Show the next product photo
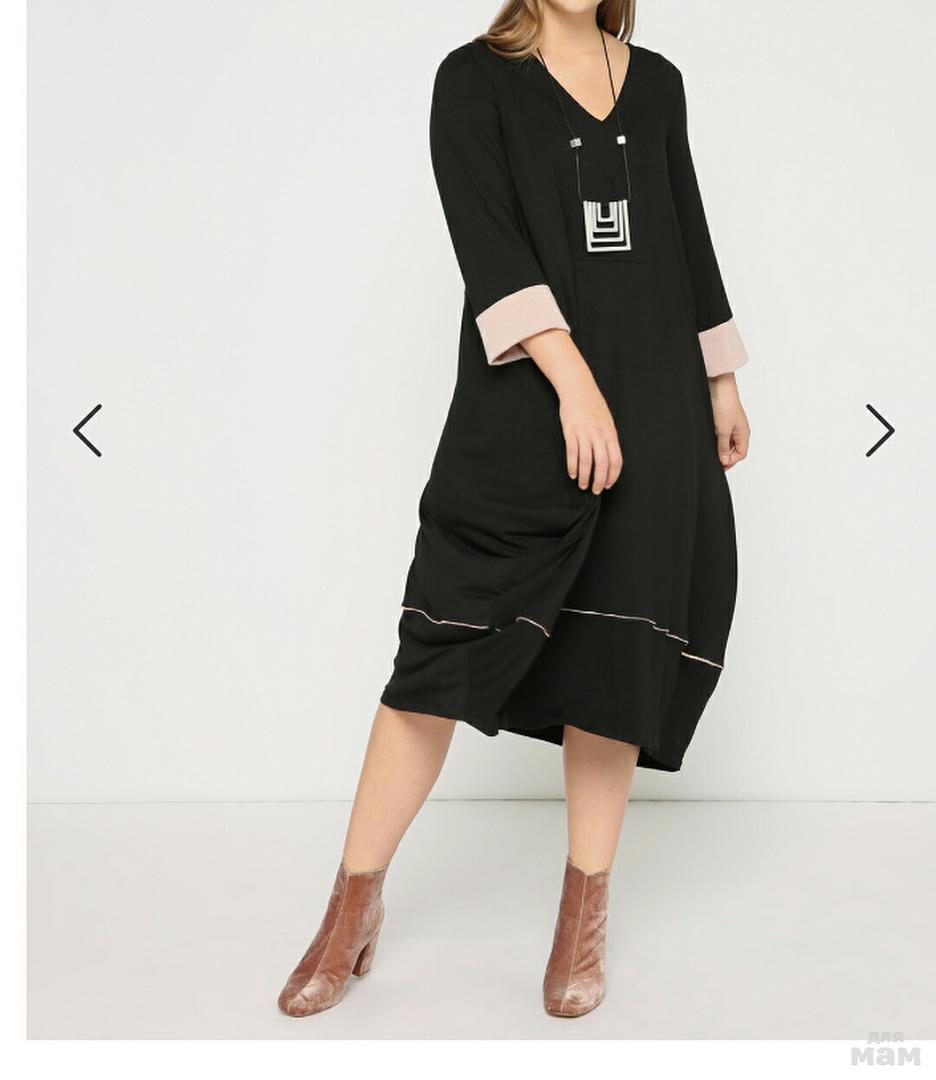 click(x=879, y=431)
